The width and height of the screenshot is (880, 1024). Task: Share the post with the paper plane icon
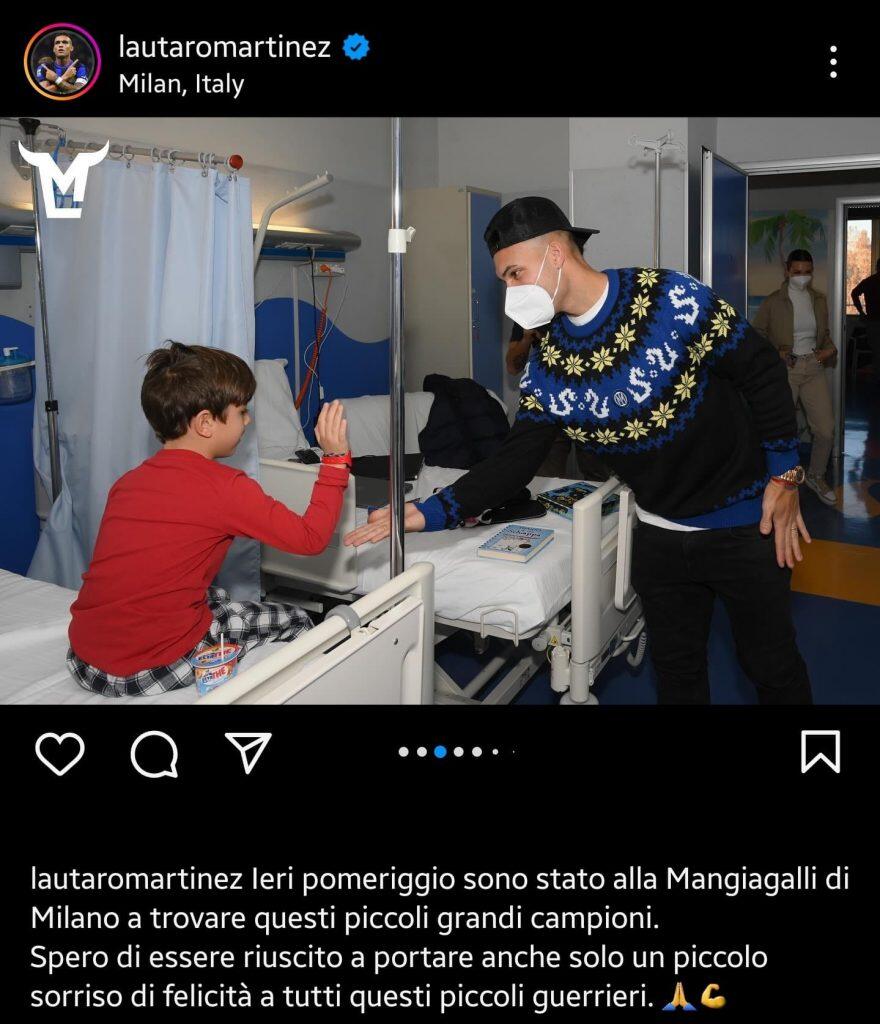(x=248, y=752)
